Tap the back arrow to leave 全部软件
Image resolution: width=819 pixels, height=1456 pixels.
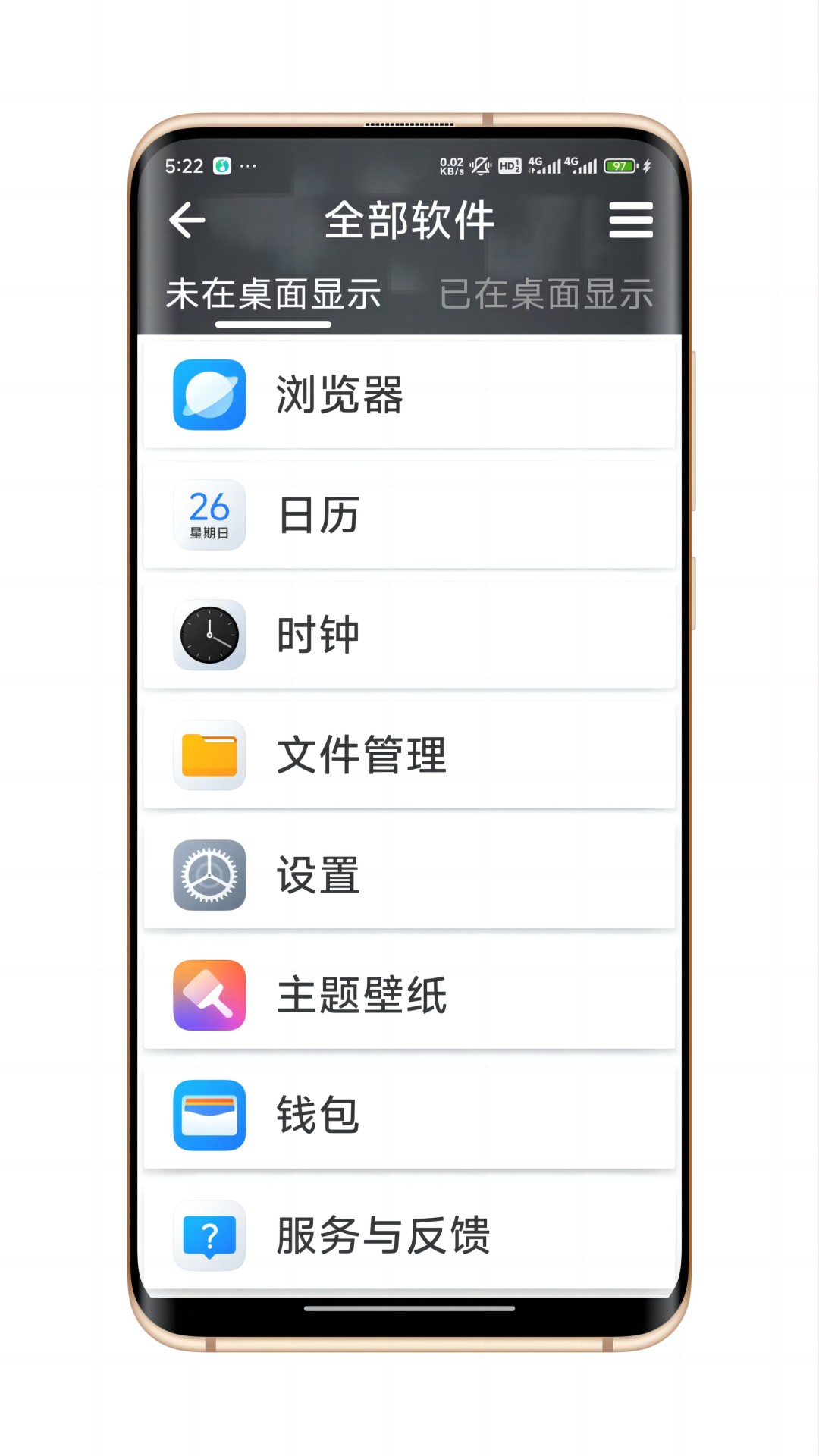pos(185,221)
